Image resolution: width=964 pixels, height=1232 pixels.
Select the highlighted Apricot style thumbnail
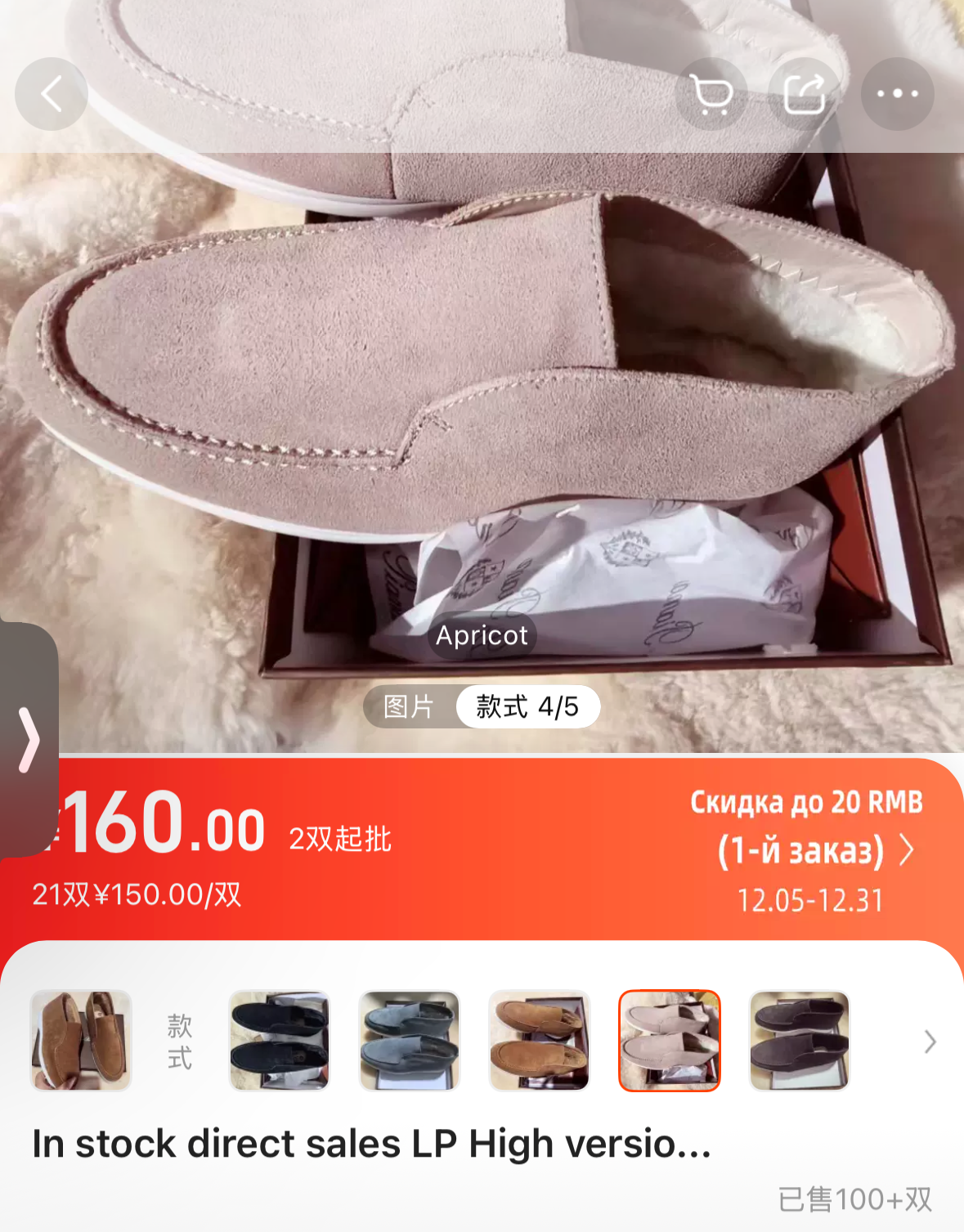[x=669, y=1041]
